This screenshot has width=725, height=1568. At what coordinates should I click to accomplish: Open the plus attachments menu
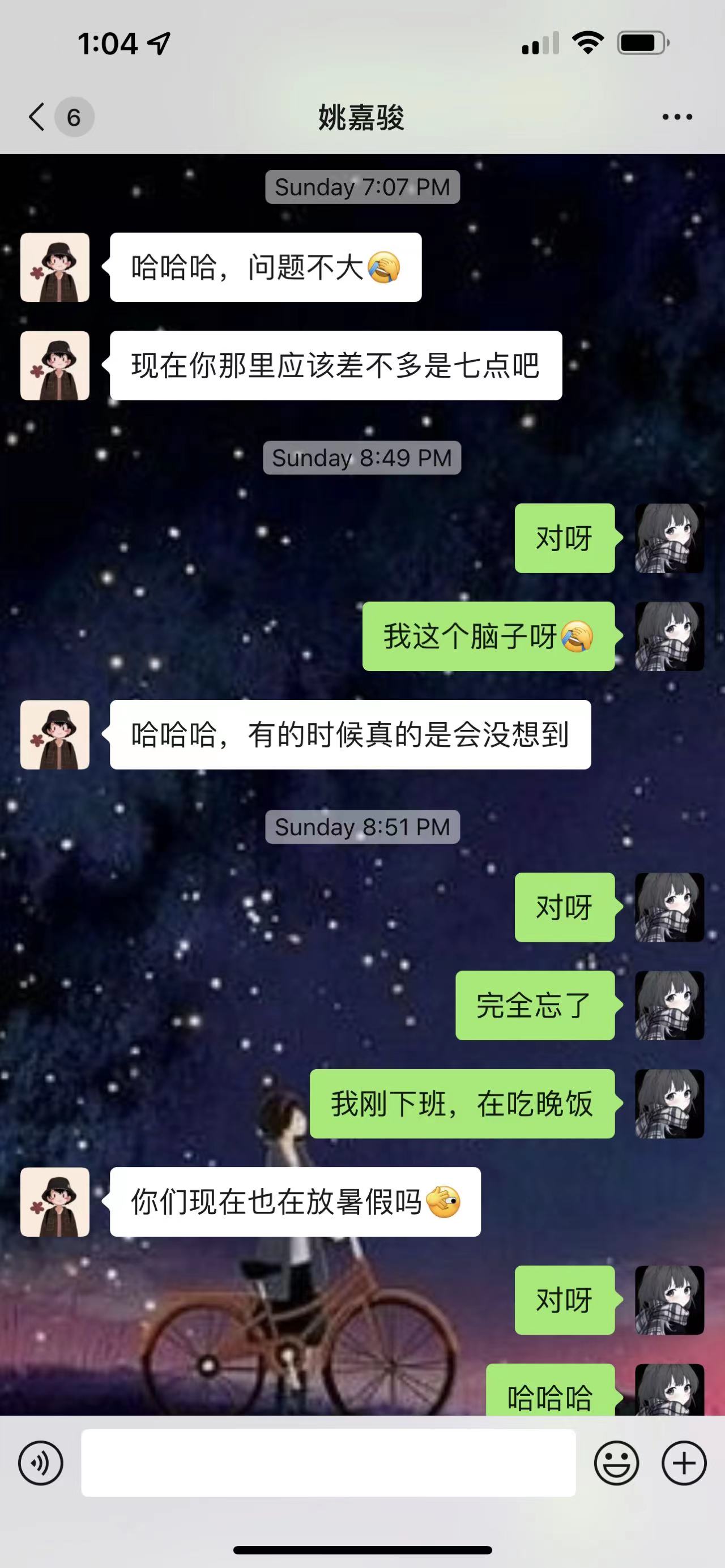click(684, 1463)
